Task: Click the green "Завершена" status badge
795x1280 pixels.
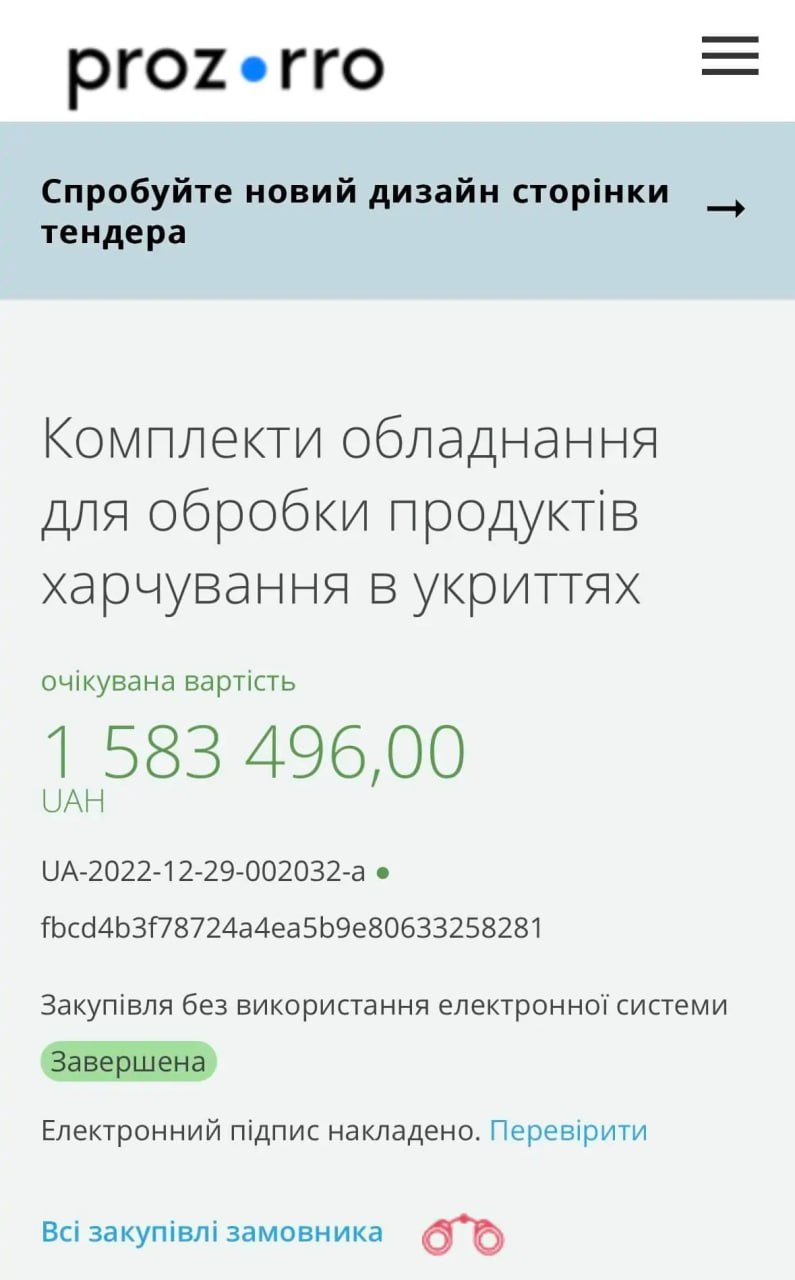Action: pos(126,1061)
